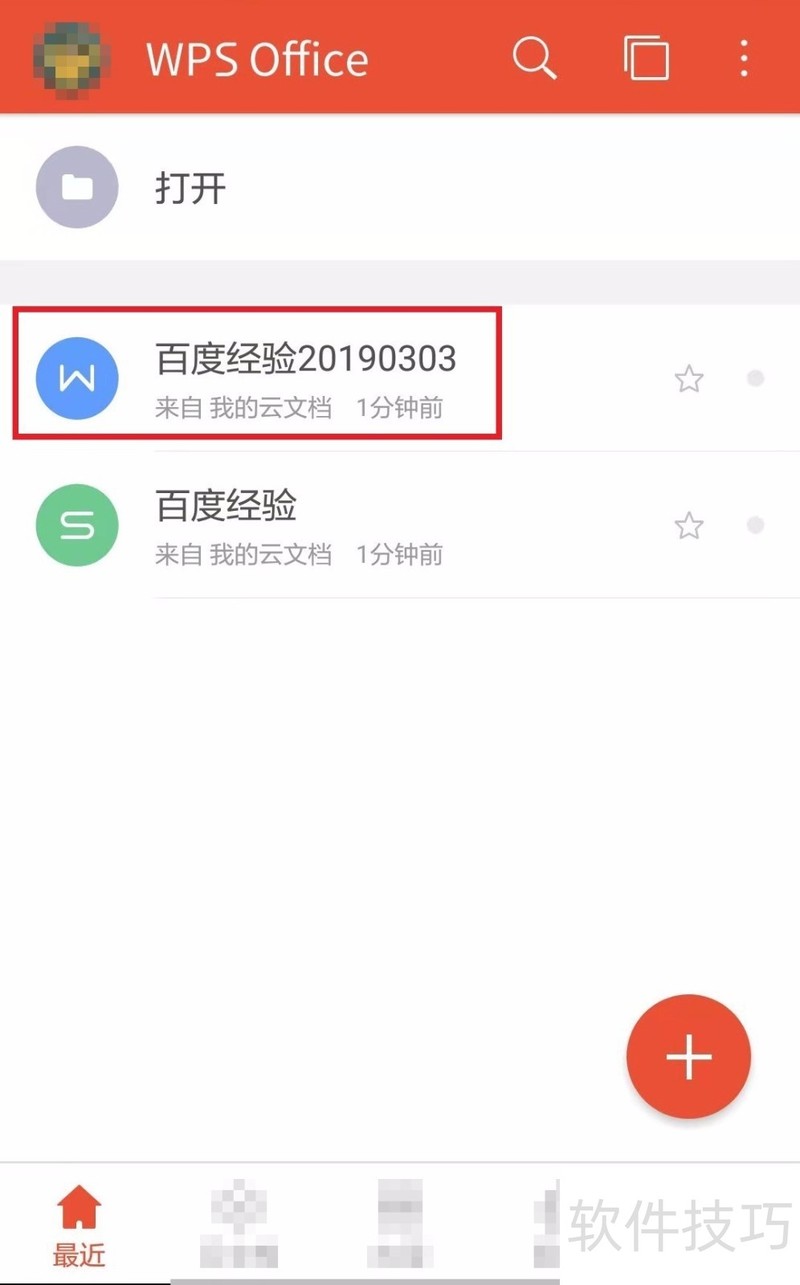Select the dot next to 百度经验20190303
This screenshot has width=800, height=1285.
(756, 378)
